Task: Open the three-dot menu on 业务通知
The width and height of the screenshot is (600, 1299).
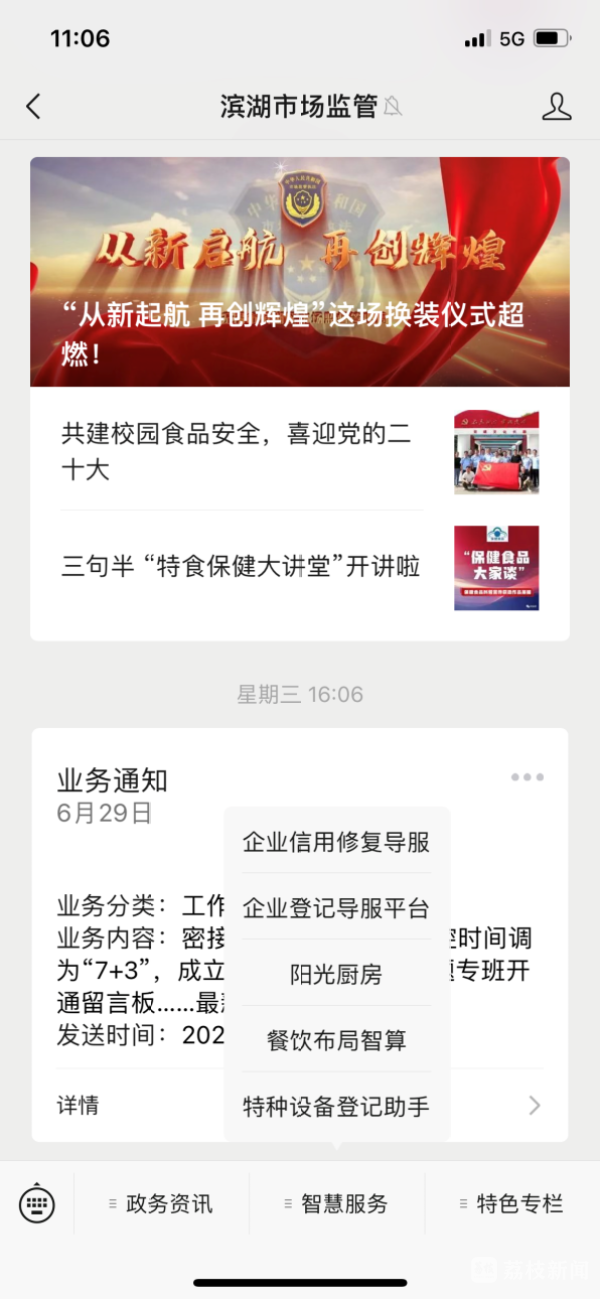Action: 527,777
